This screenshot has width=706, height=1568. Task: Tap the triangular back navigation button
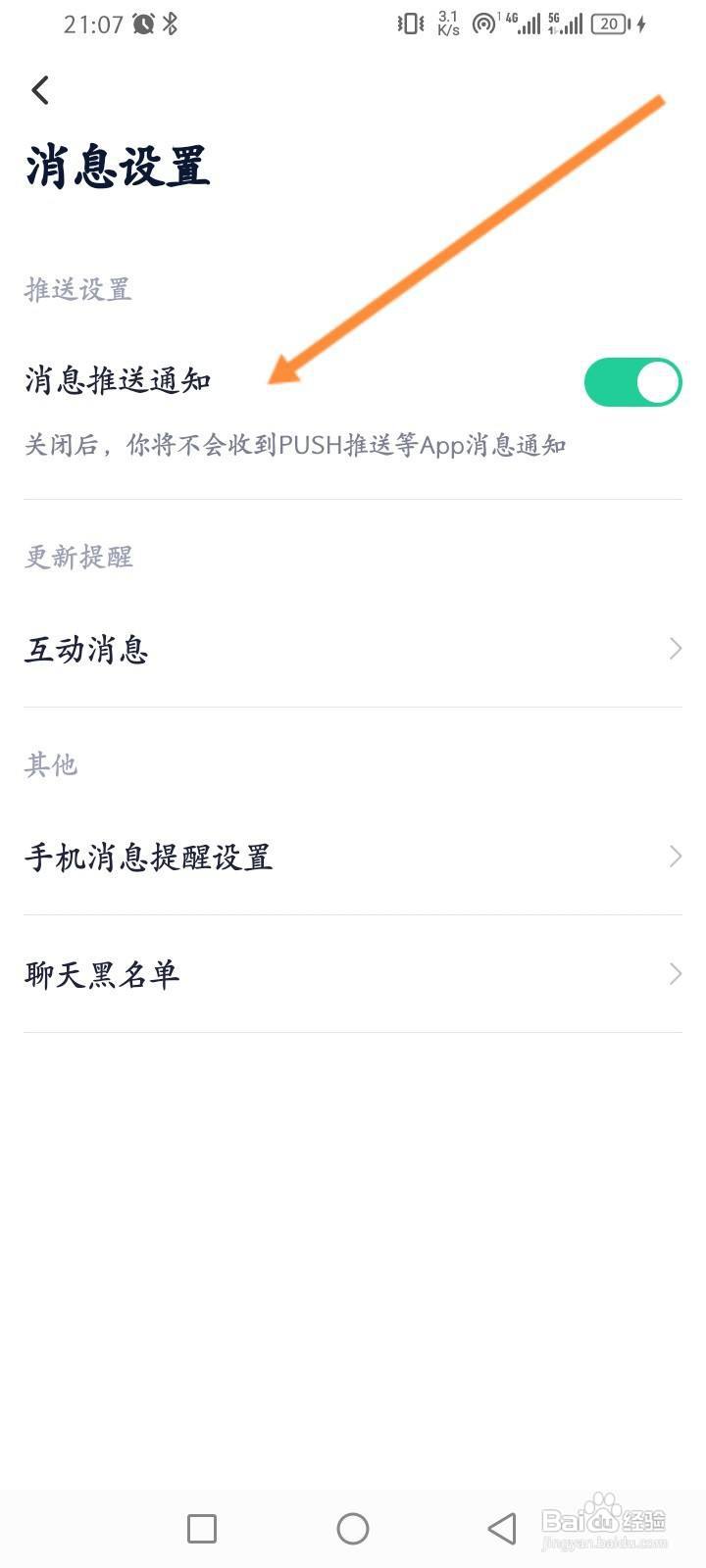click(498, 1528)
